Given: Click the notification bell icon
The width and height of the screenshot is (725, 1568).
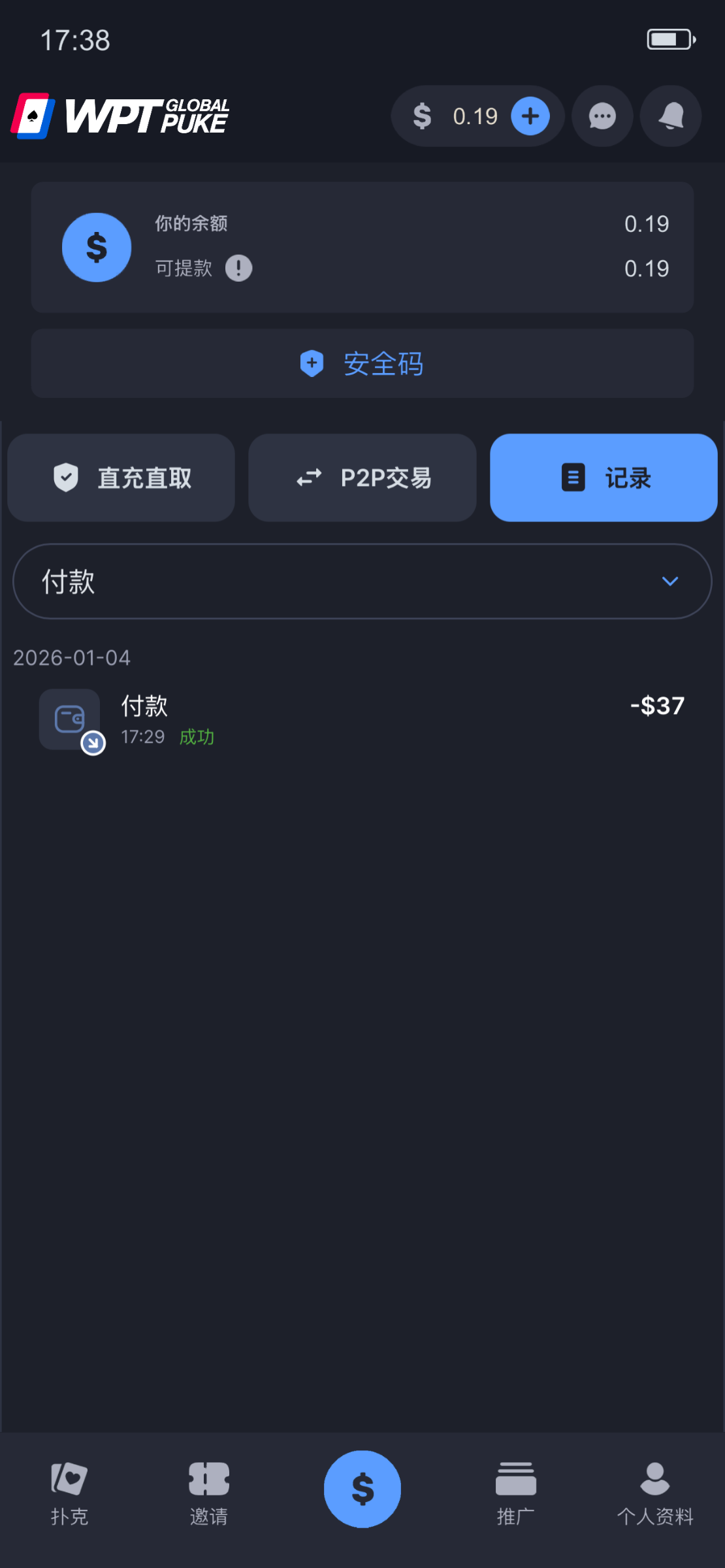Looking at the screenshot, I should click(x=670, y=116).
